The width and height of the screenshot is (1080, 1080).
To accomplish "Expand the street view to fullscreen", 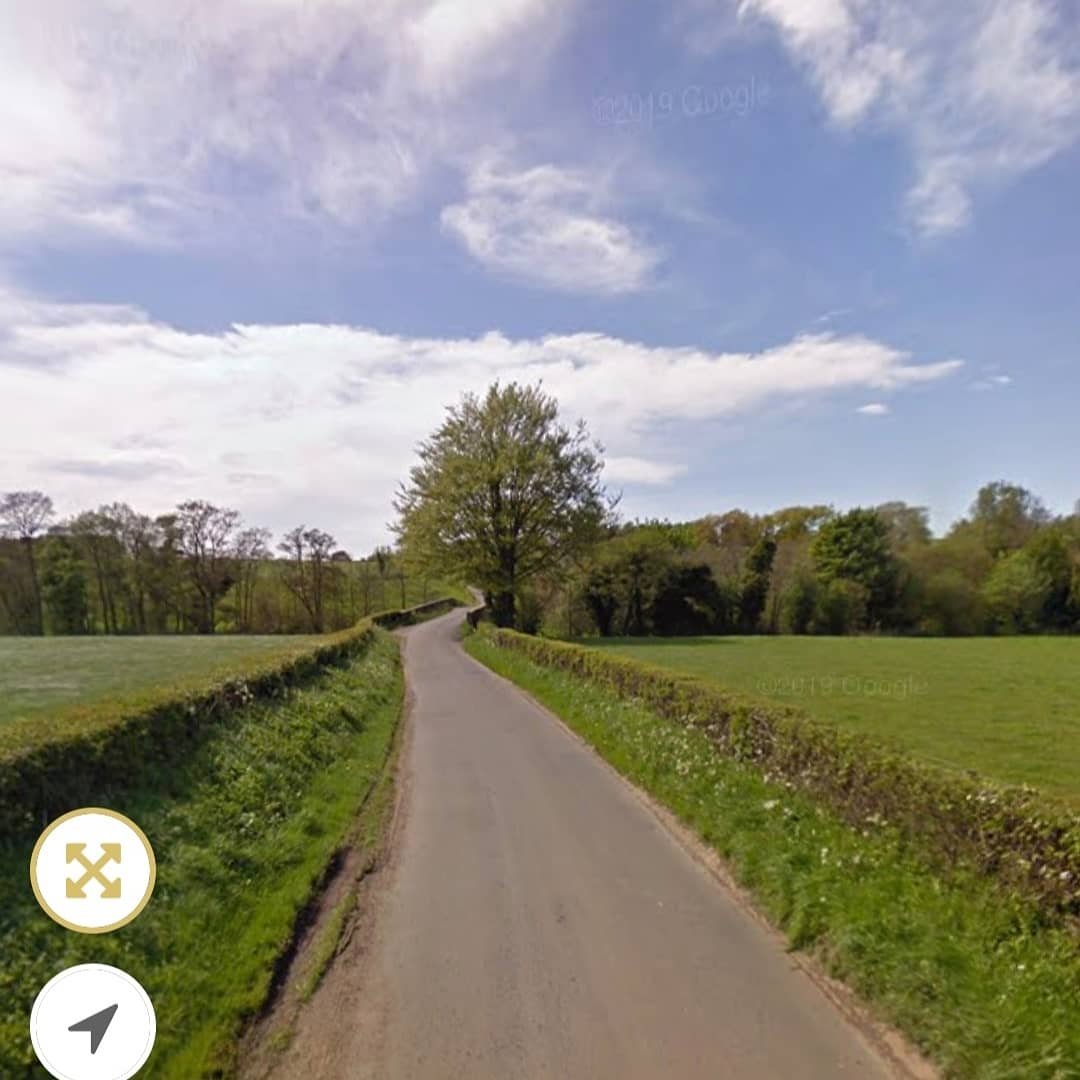I will [x=93, y=870].
